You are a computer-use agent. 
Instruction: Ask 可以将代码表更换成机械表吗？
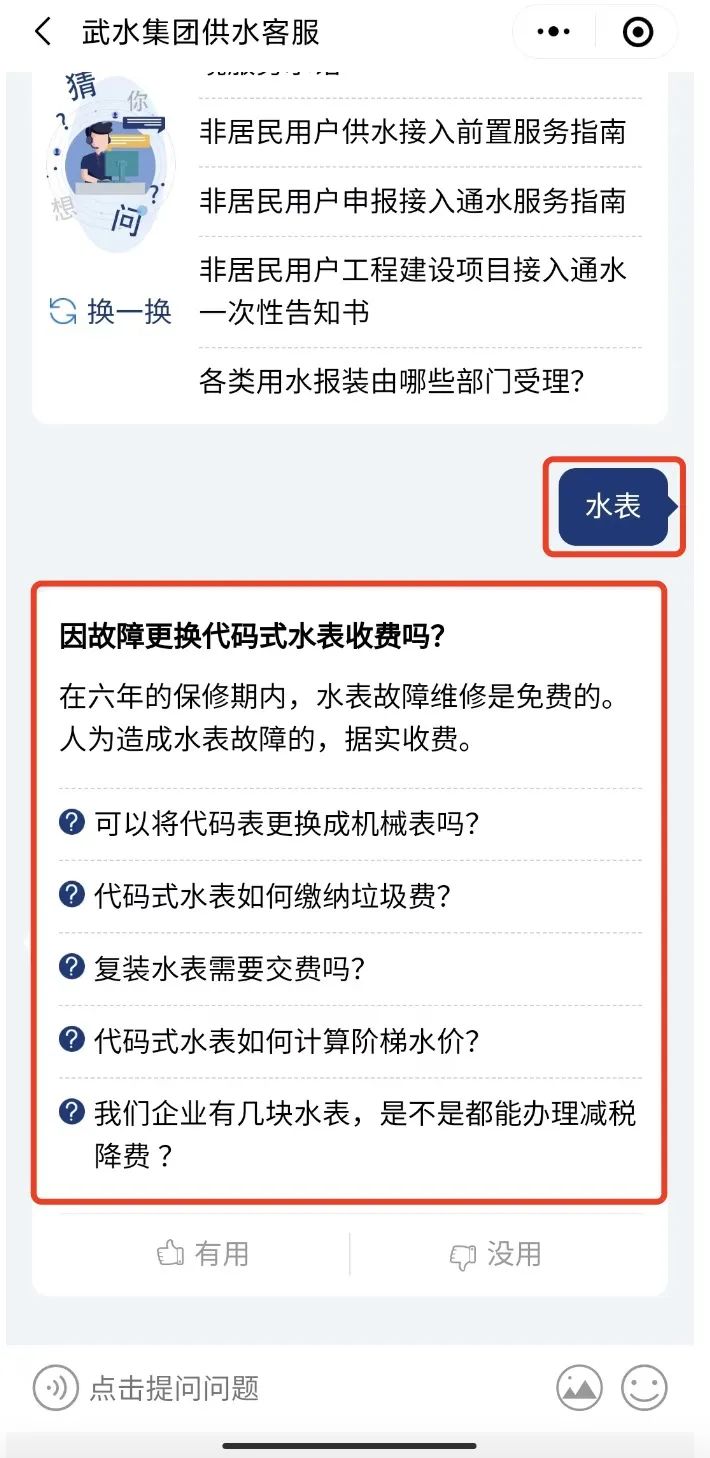[x=287, y=824]
